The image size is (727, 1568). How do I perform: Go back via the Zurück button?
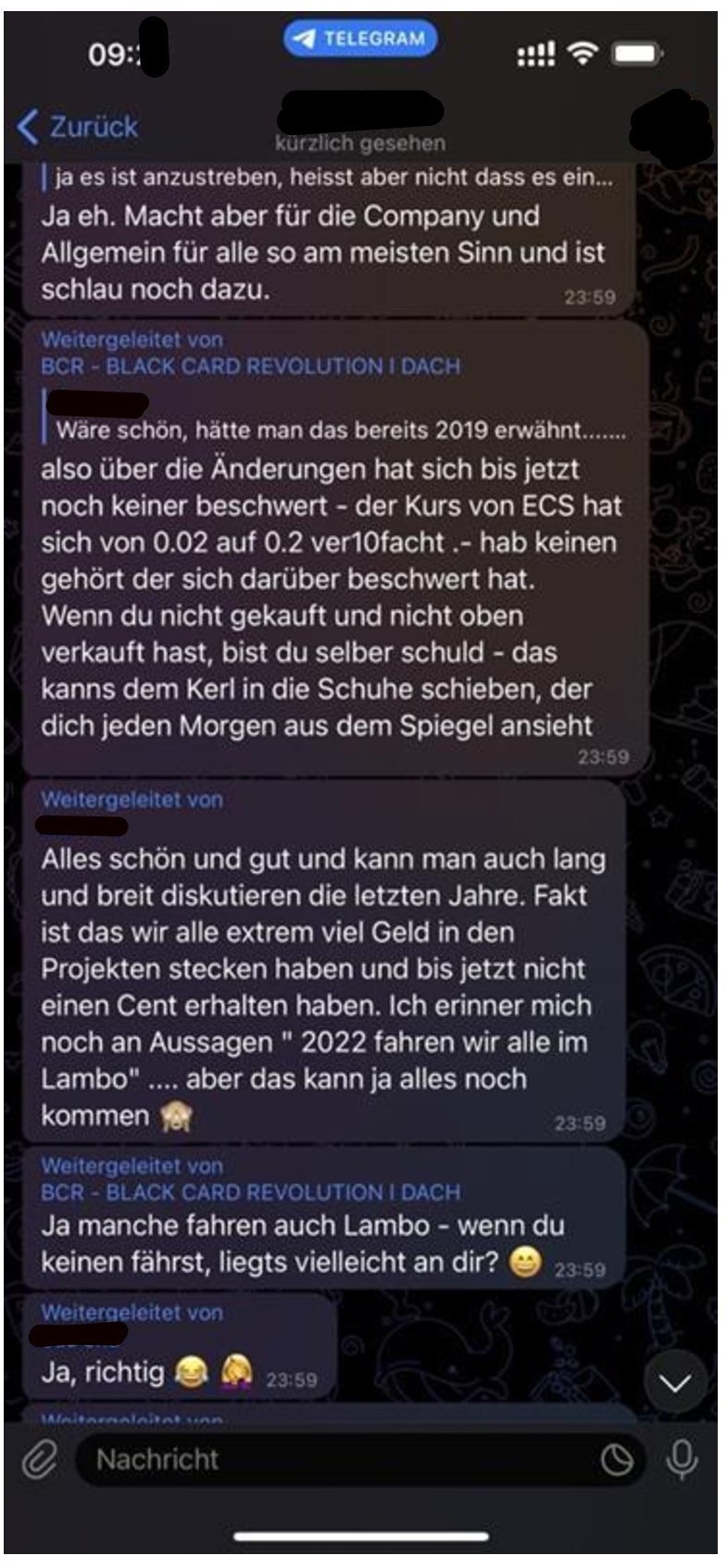[78, 127]
